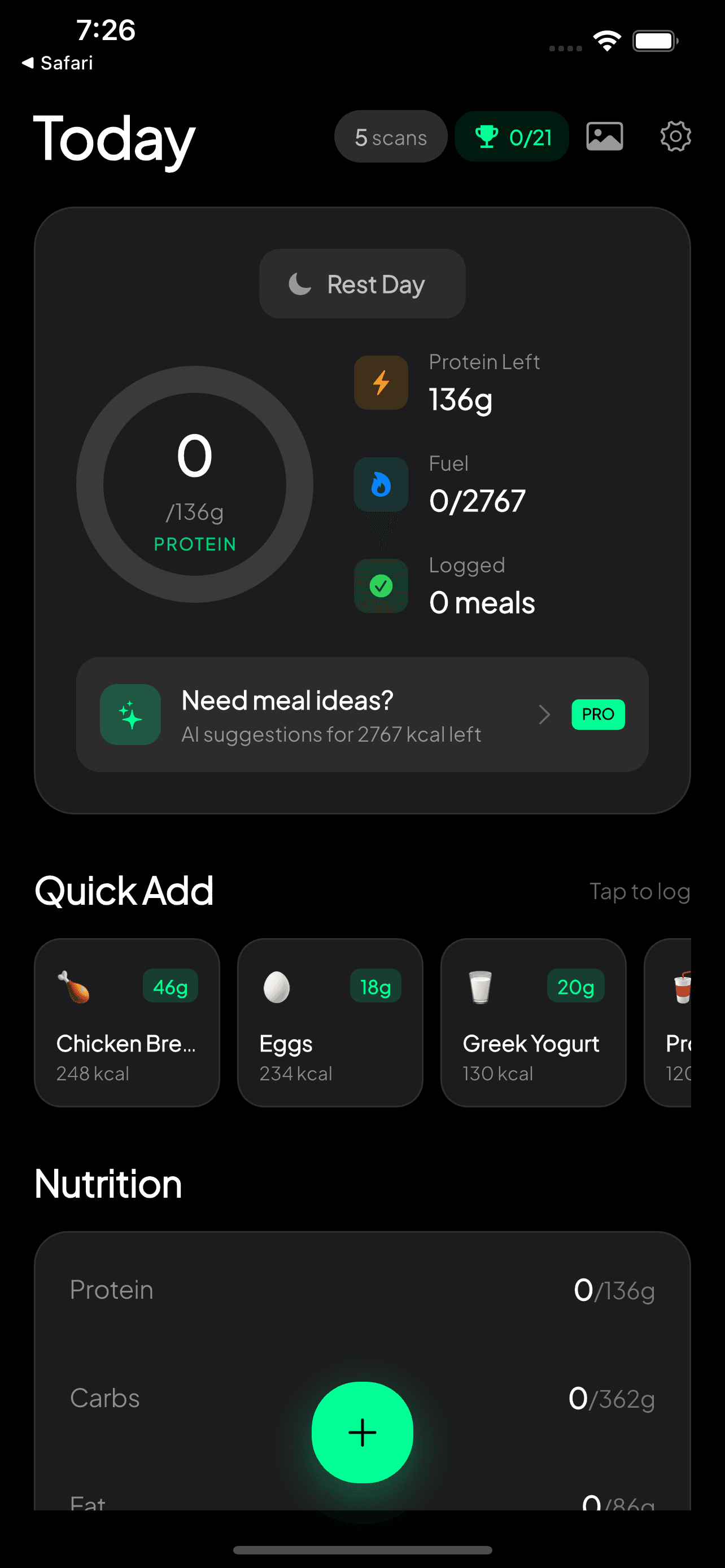The image size is (725, 1568).
Task: Tap the lightning Protein Left icon
Action: tap(381, 382)
